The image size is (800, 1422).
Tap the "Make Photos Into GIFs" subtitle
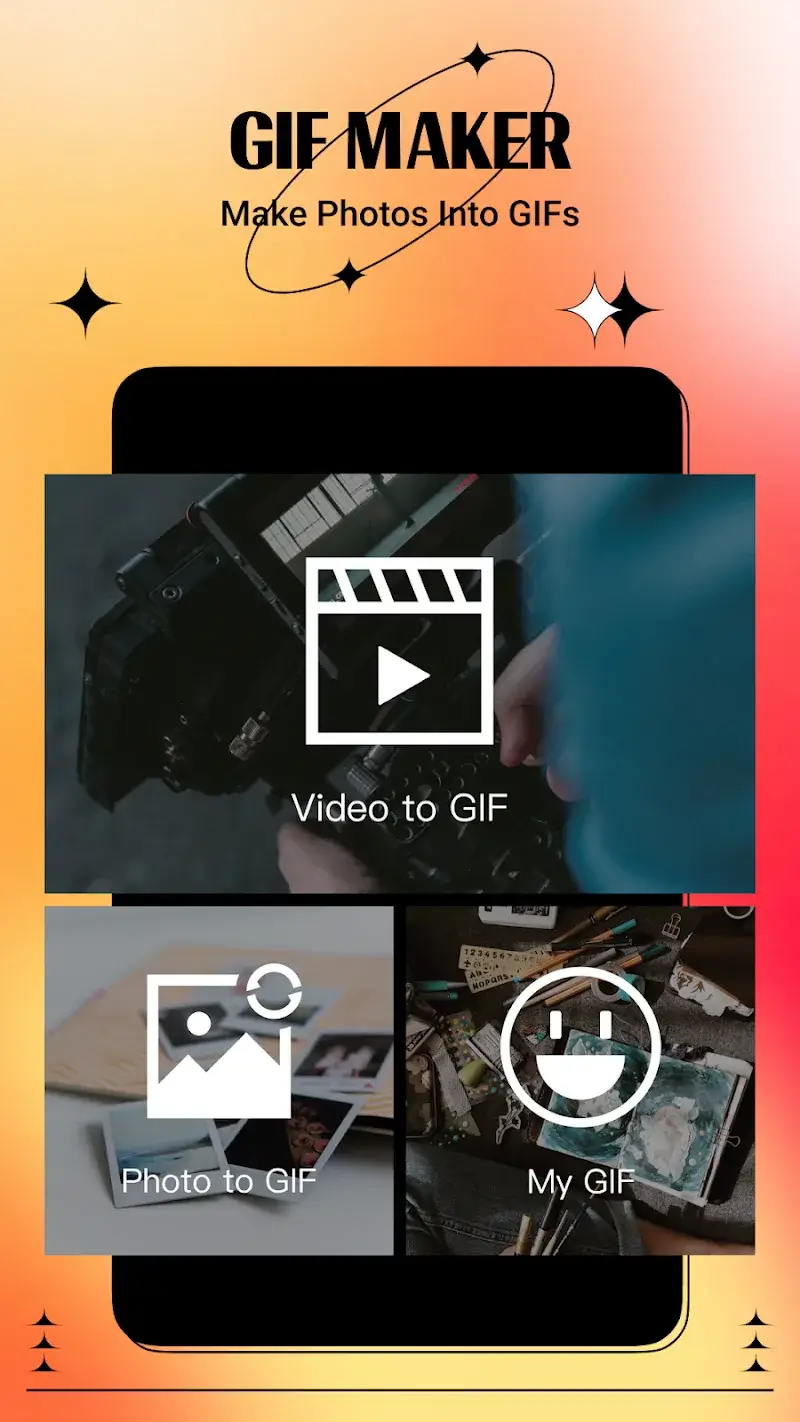[x=400, y=213]
